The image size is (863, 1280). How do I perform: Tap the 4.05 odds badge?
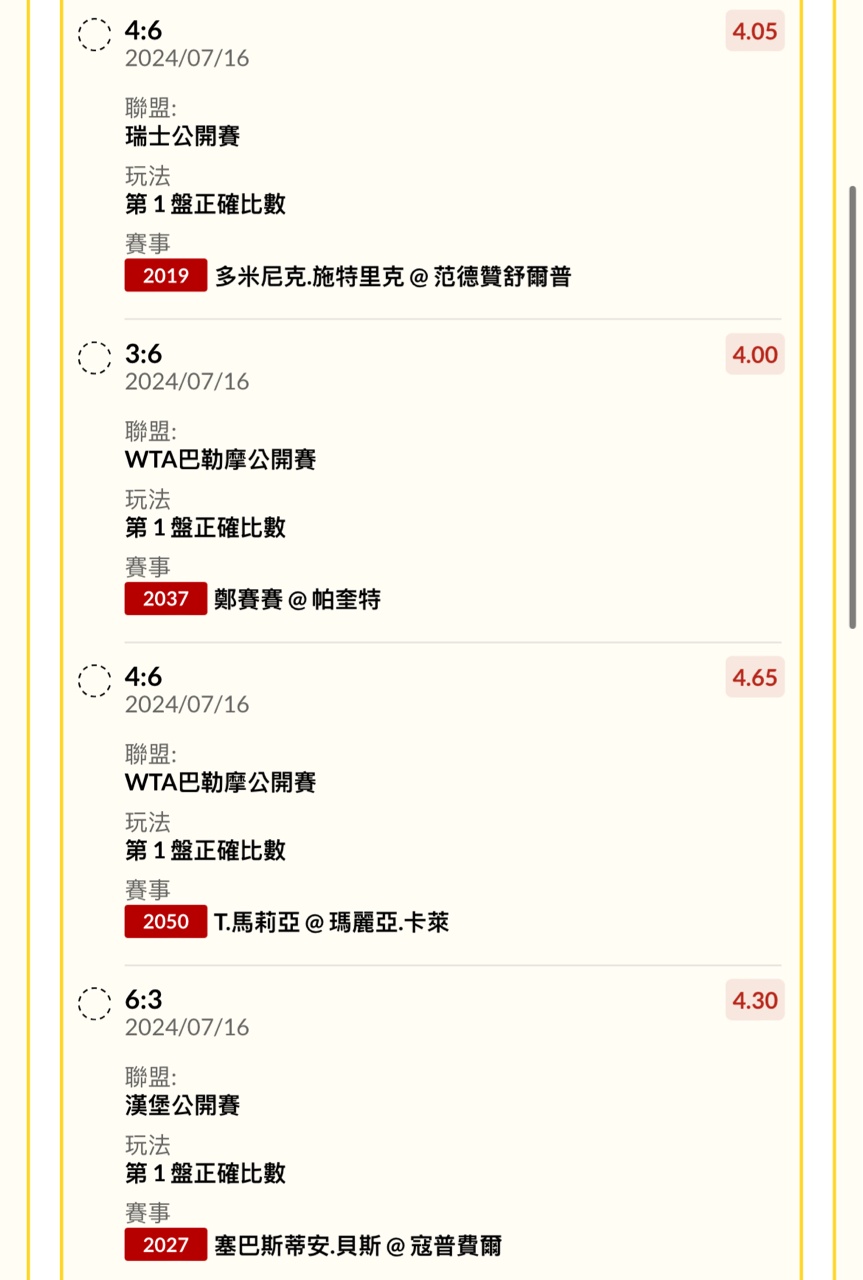coord(755,31)
